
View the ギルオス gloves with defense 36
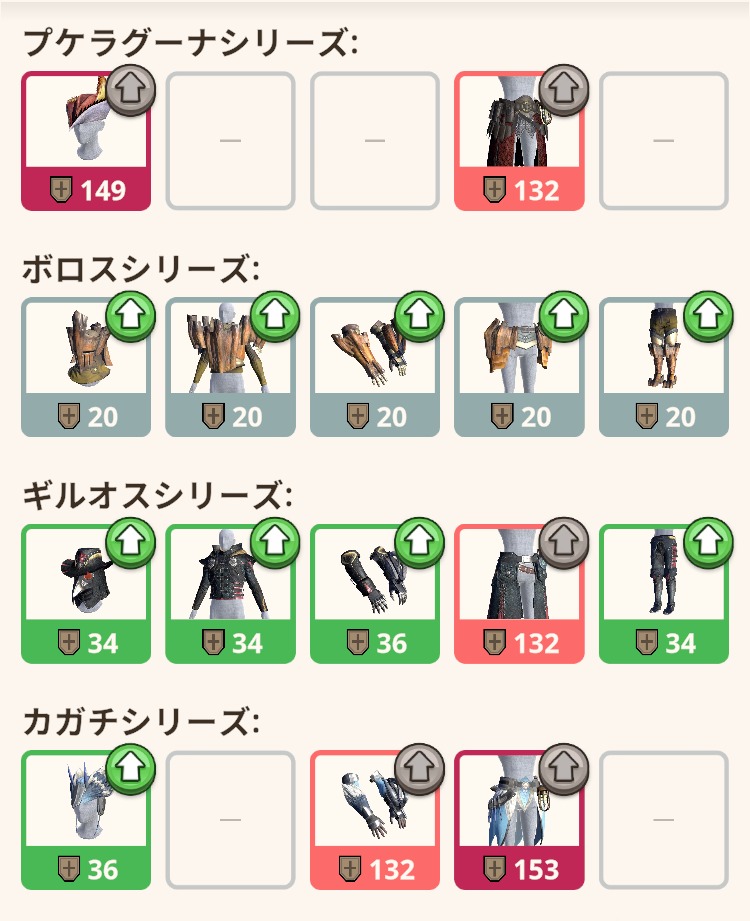[x=374, y=593]
